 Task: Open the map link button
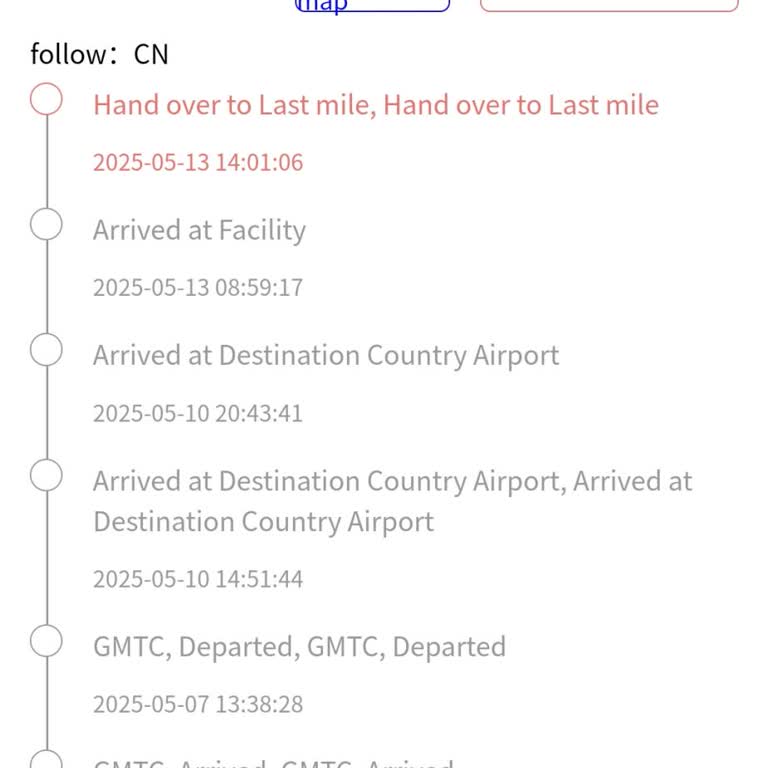pyautogui.click(x=372, y=5)
